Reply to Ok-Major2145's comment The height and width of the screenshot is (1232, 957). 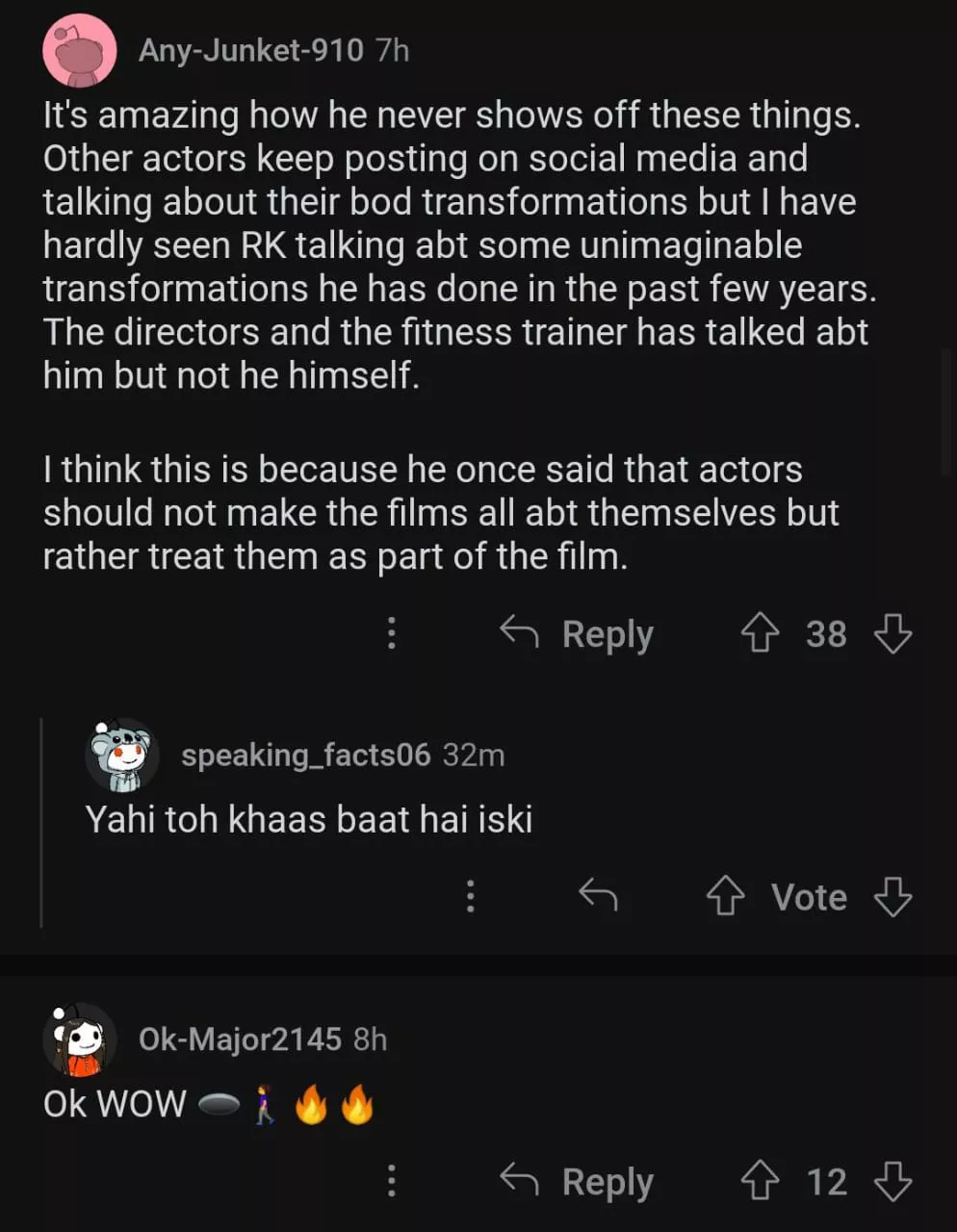pos(577,1181)
